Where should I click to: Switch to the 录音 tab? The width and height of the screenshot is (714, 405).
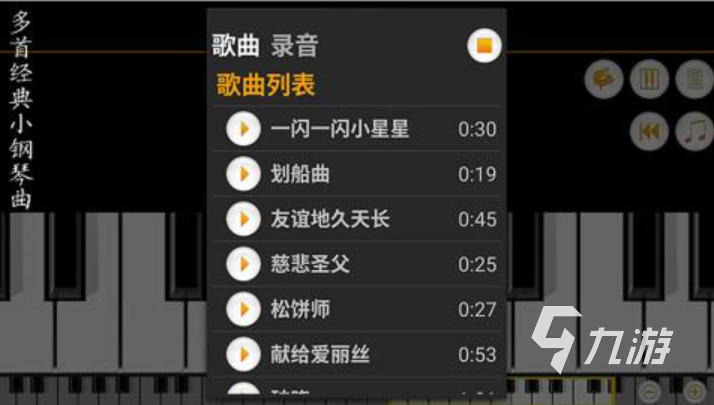click(x=295, y=45)
